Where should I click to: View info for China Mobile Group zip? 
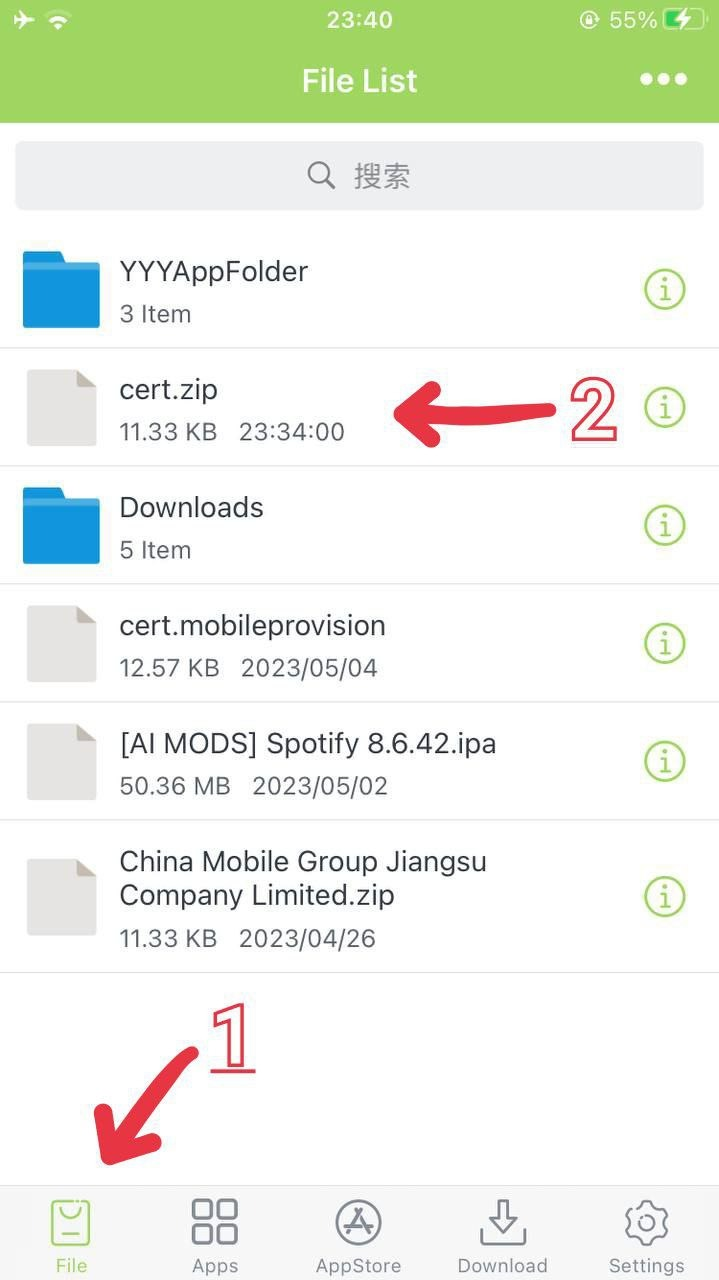pos(664,895)
